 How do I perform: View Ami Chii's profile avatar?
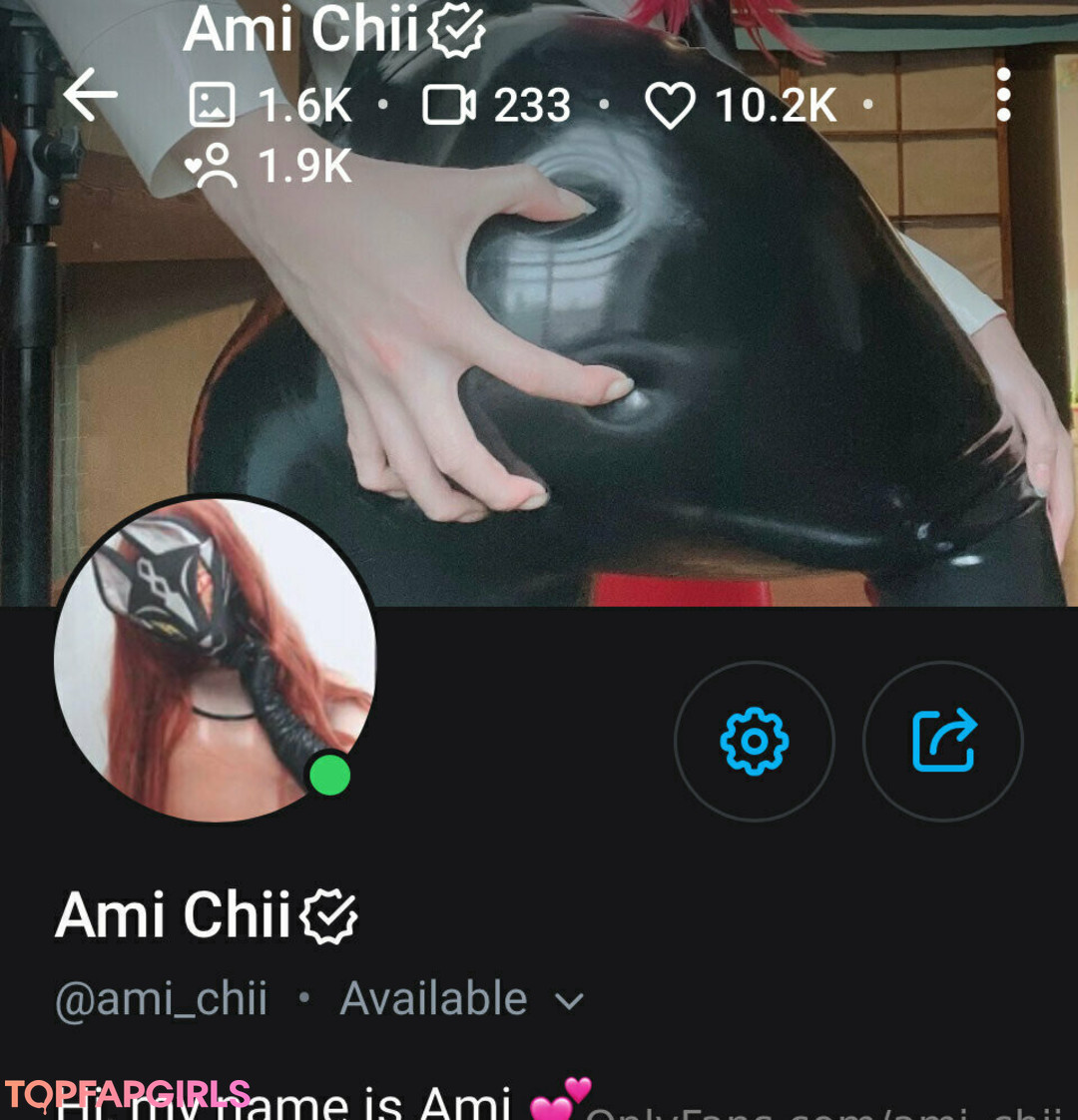[215, 659]
